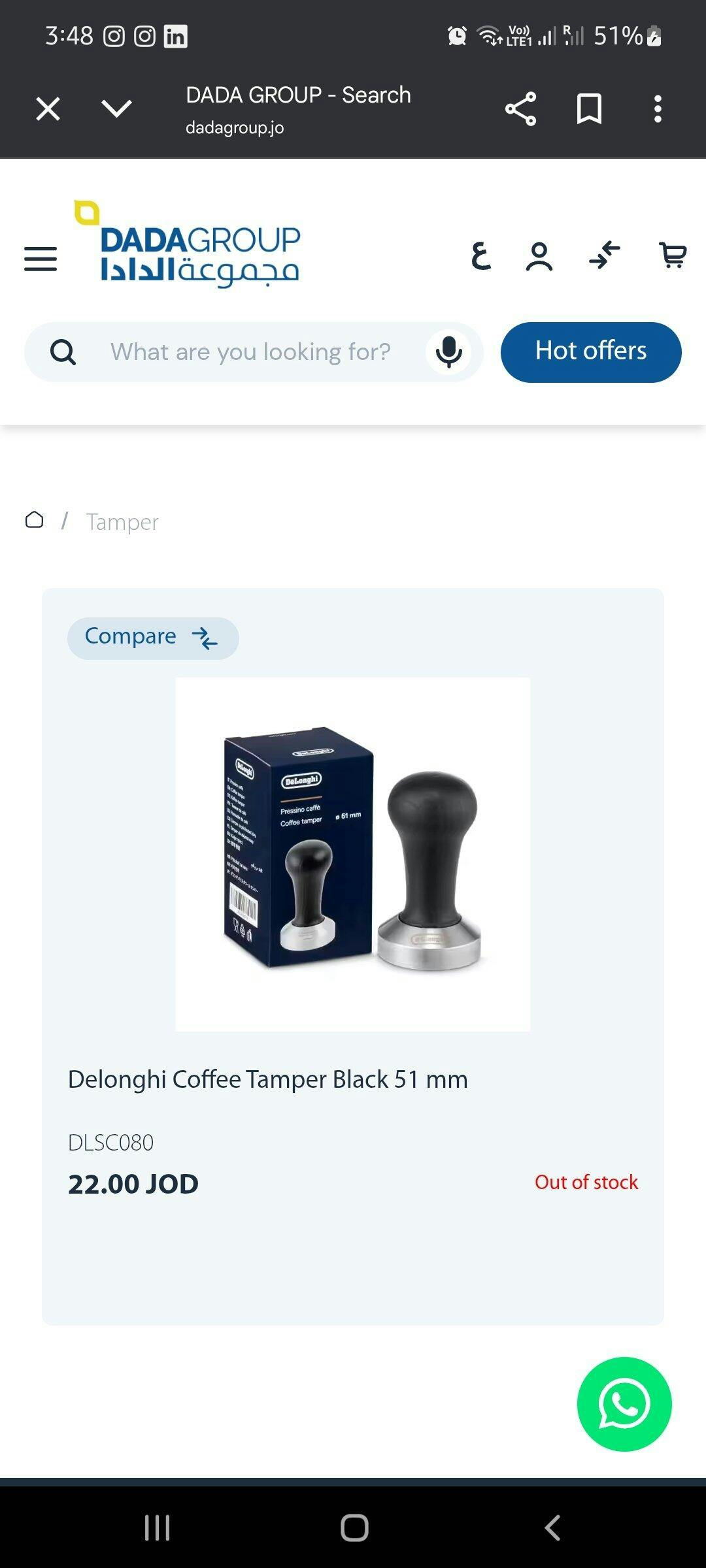Go back using the system back button
The width and height of the screenshot is (706, 1568).
[552, 1528]
